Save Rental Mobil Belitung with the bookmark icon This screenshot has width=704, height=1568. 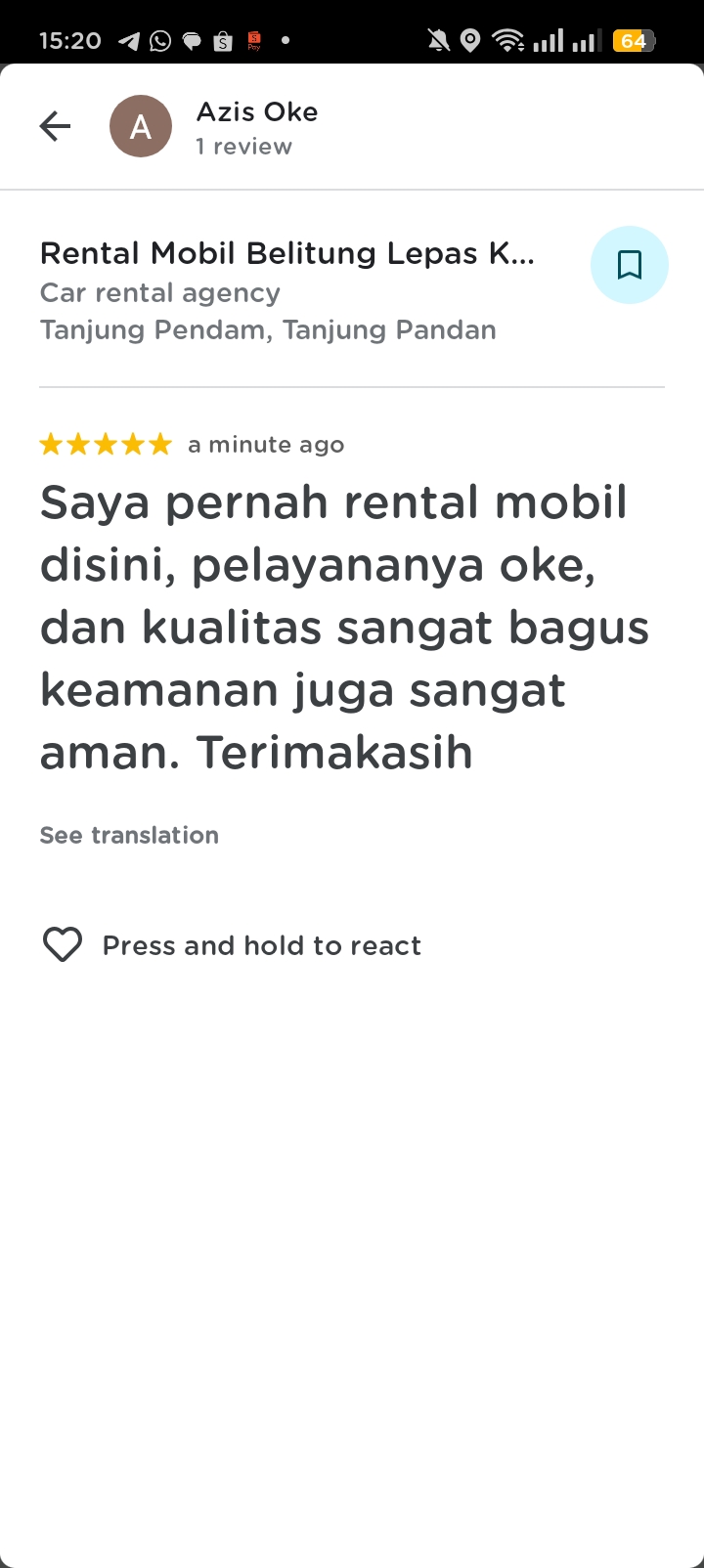[630, 265]
